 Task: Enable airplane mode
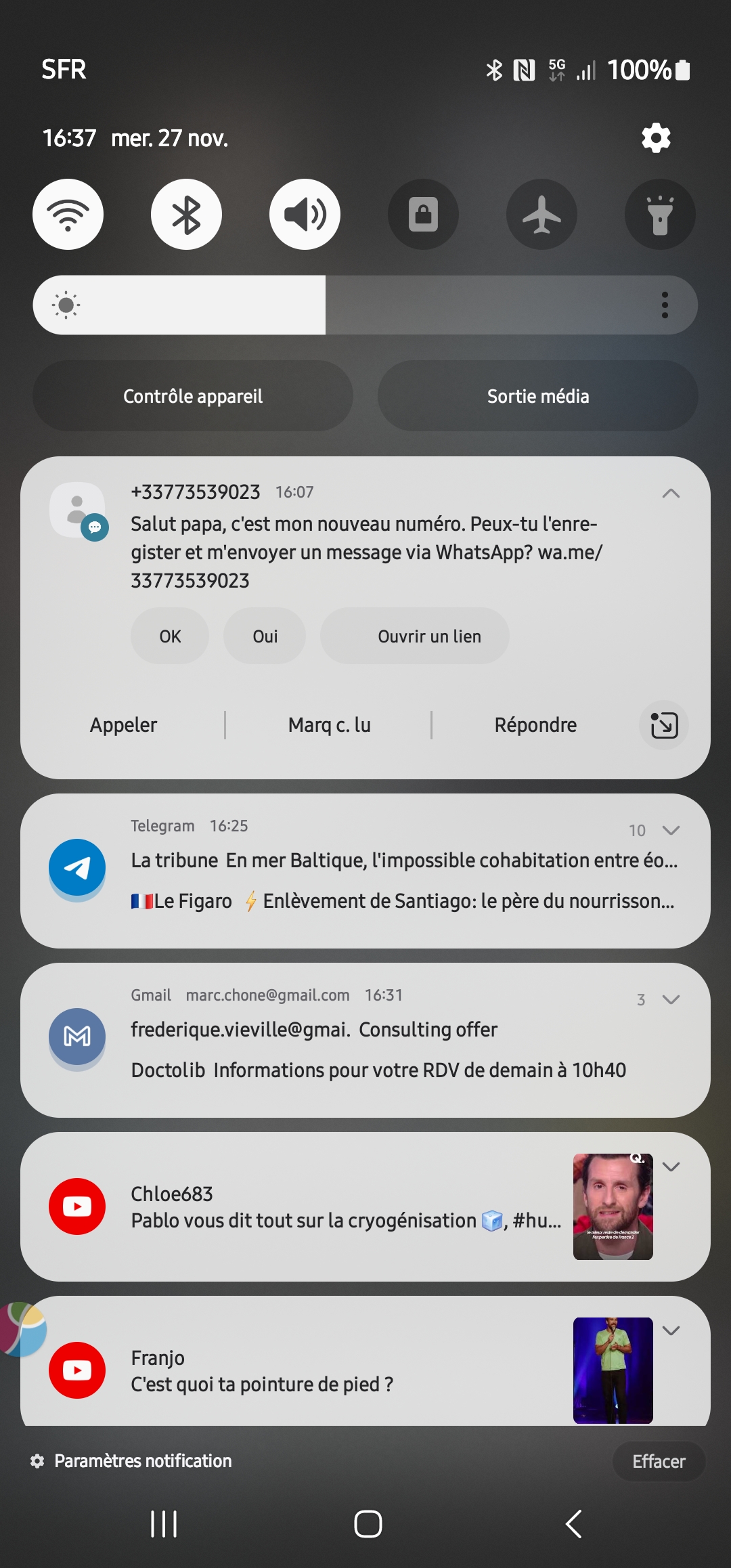(541, 214)
